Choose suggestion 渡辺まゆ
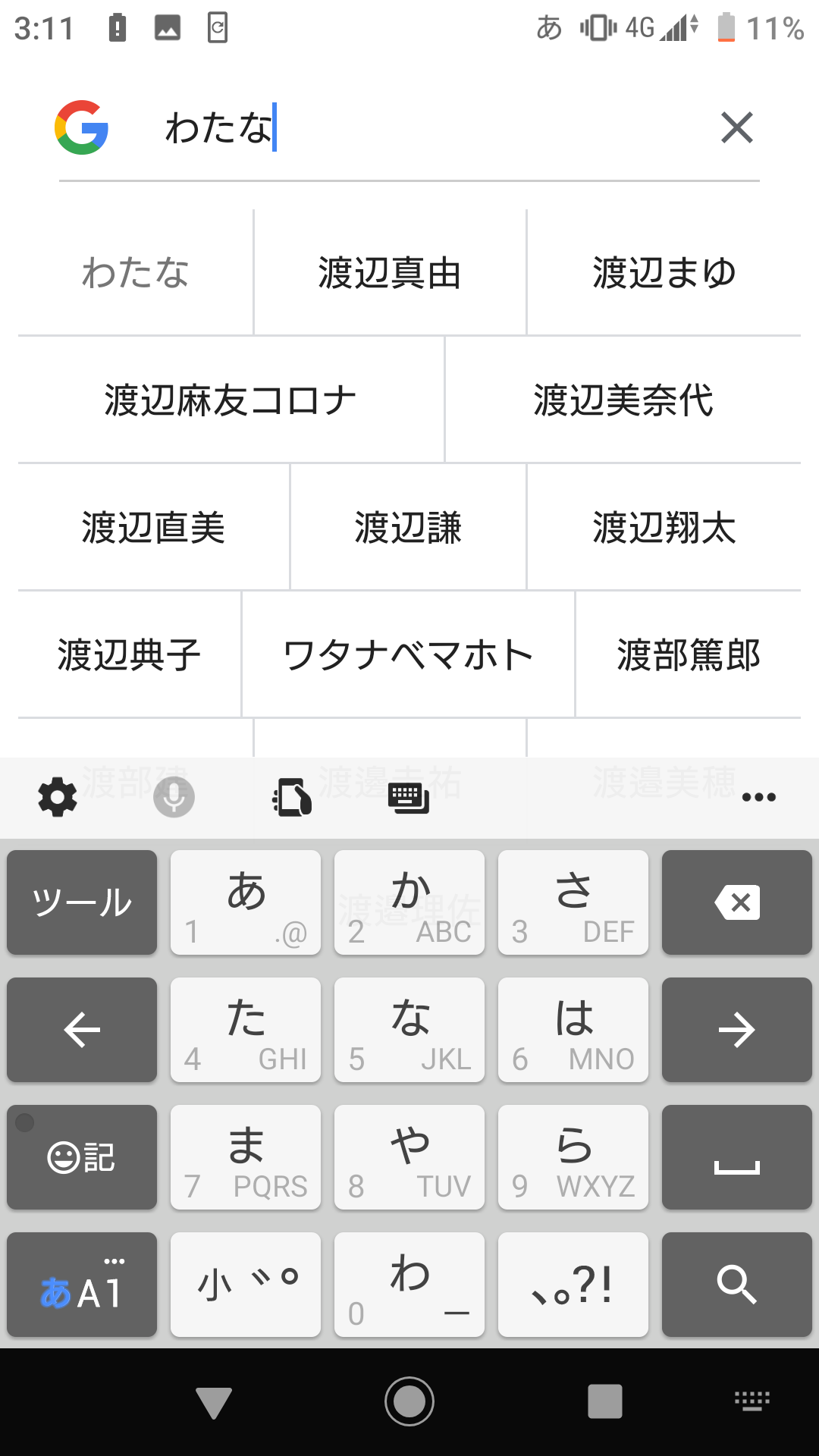The width and height of the screenshot is (819, 1456). pos(664,273)
